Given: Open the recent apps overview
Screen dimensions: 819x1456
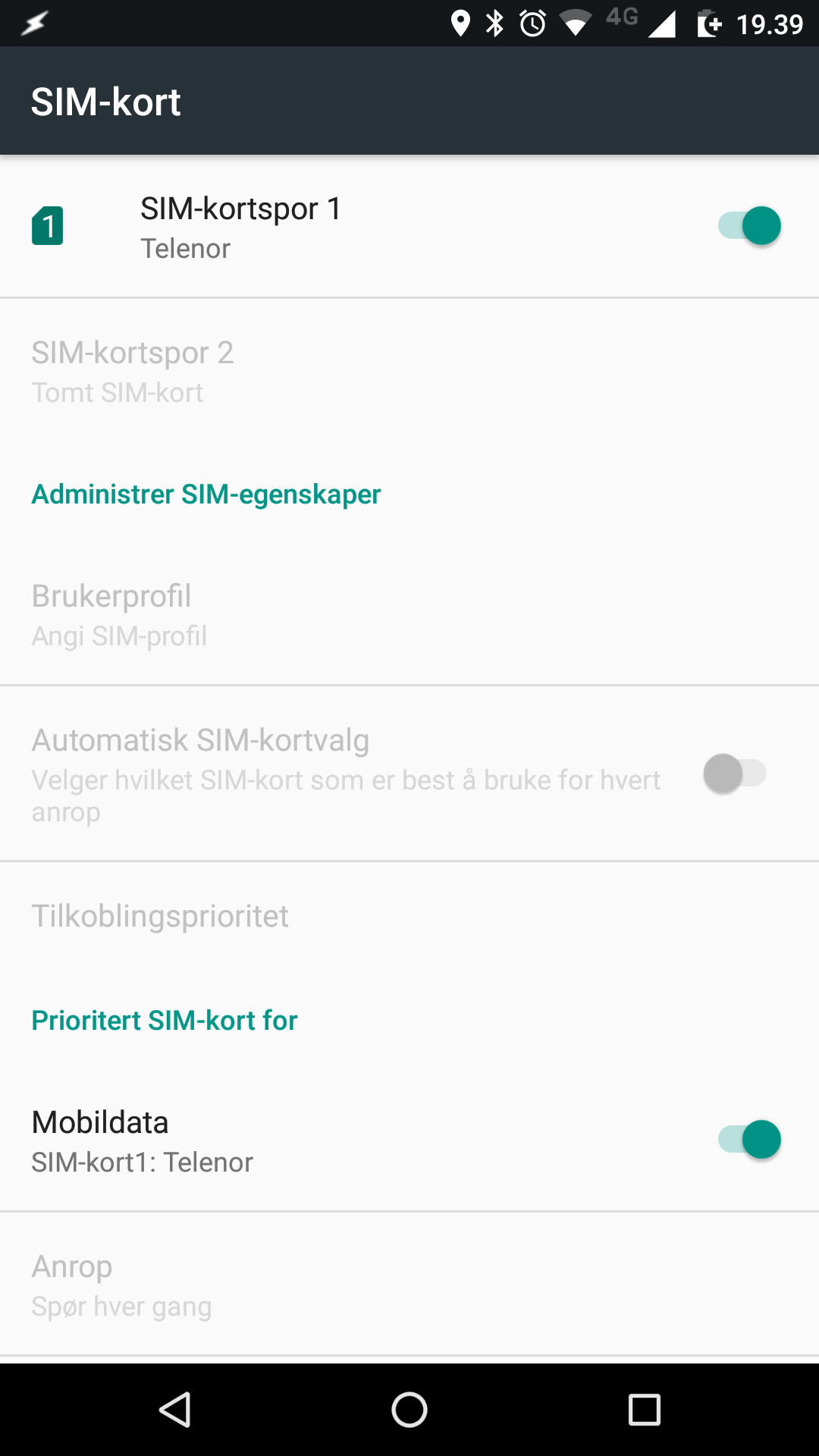Looking at the screenshot, I should pos(645,1410).
